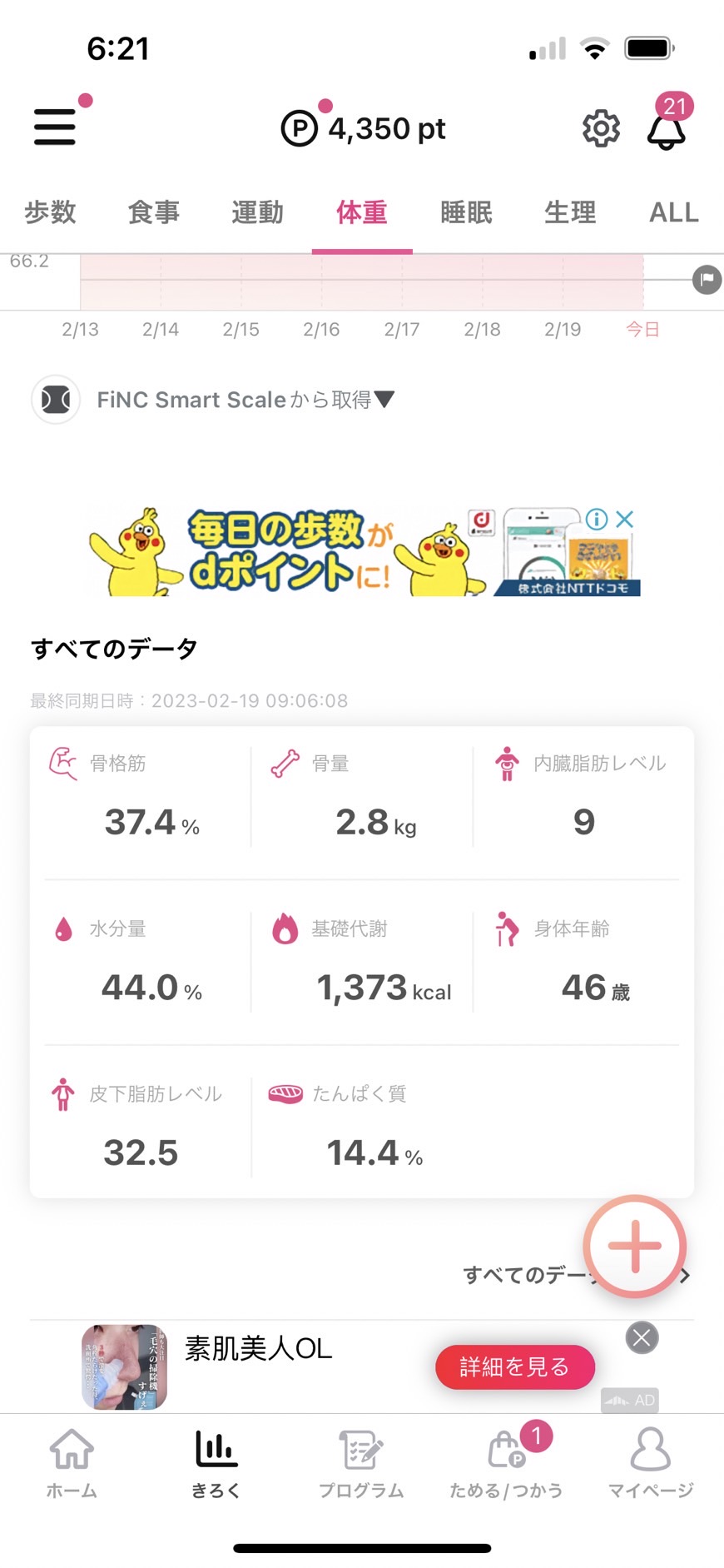This screenshot has width=724, height=1568.
Task: Dismiss the 素肌美人OL ad
Action: click(642, 1337)
